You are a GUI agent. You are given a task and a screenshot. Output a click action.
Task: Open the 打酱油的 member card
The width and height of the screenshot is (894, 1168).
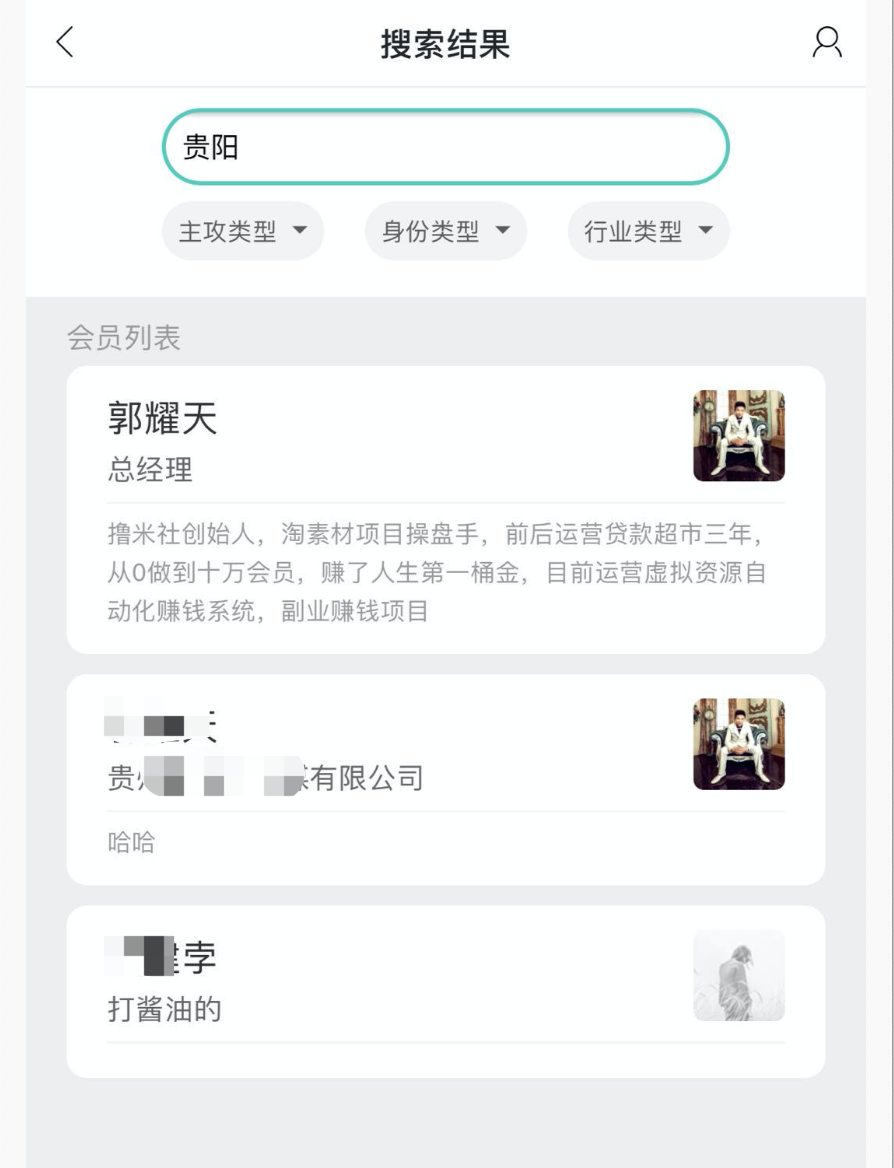(x=445, y=991)
